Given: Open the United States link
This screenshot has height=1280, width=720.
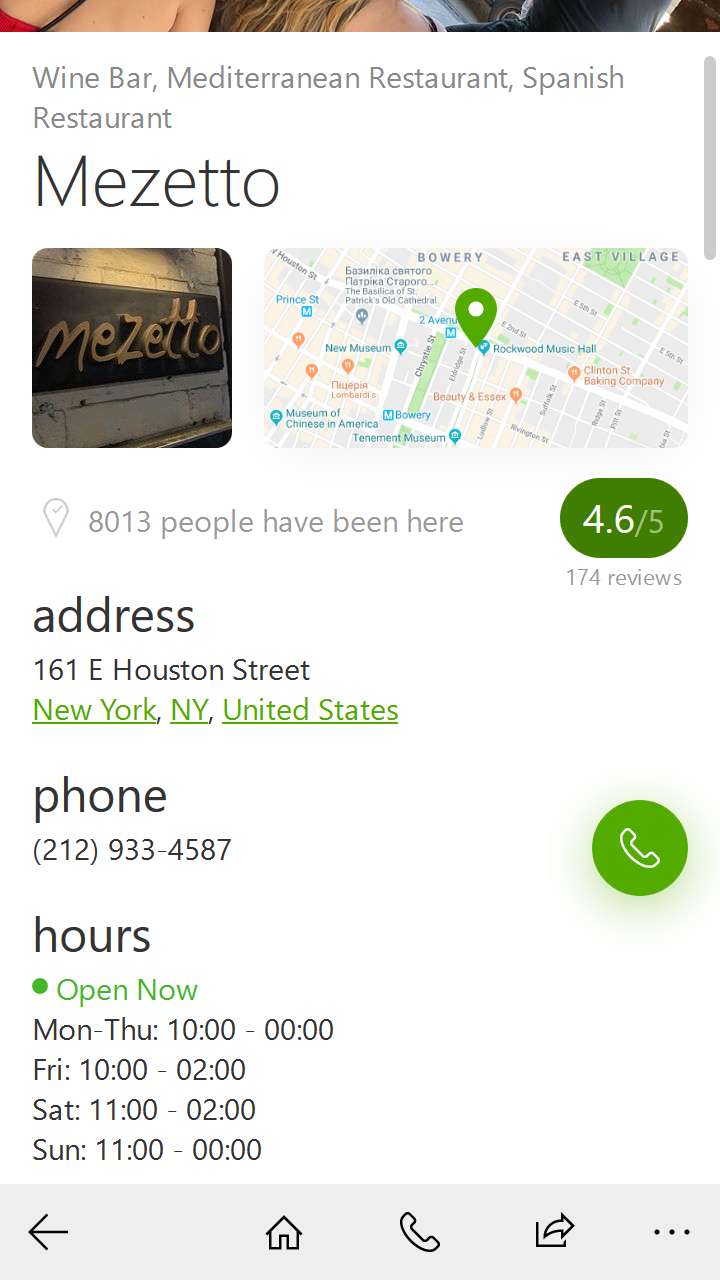Looking at the screenshot, I should [x=310, y=710].
